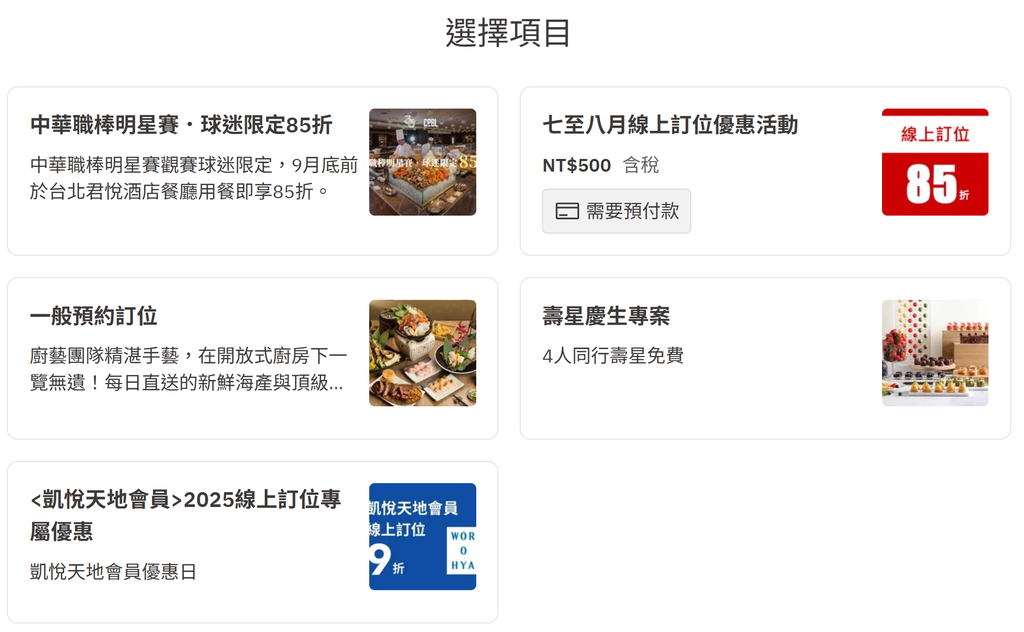The height and width of the screenshot is (632, 1024).
Task: Choose the 七至八月線上訂位優惠活動 card
Action: click(765, 171)
